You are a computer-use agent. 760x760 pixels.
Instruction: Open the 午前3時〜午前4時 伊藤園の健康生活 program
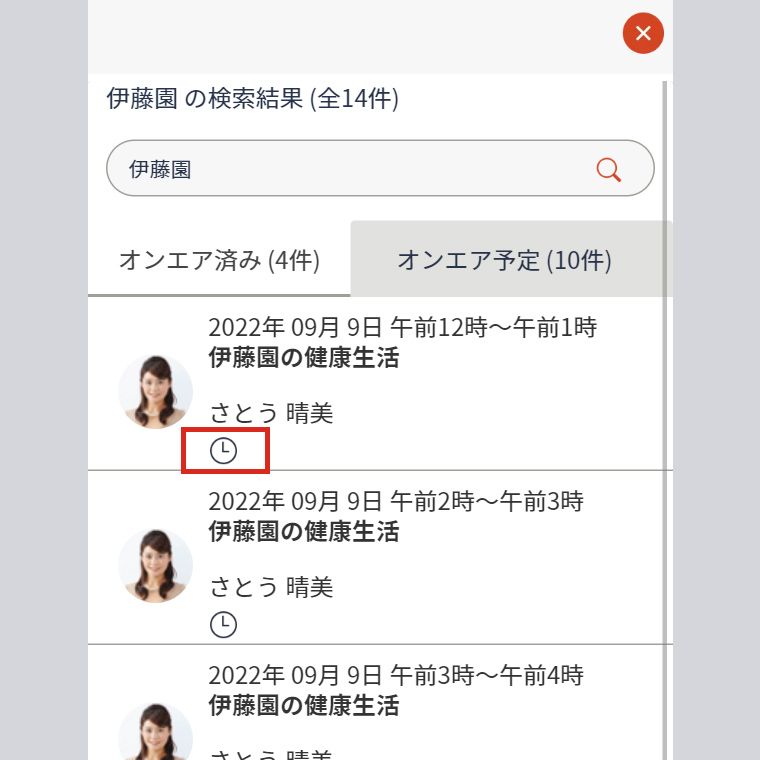point(303,706)
